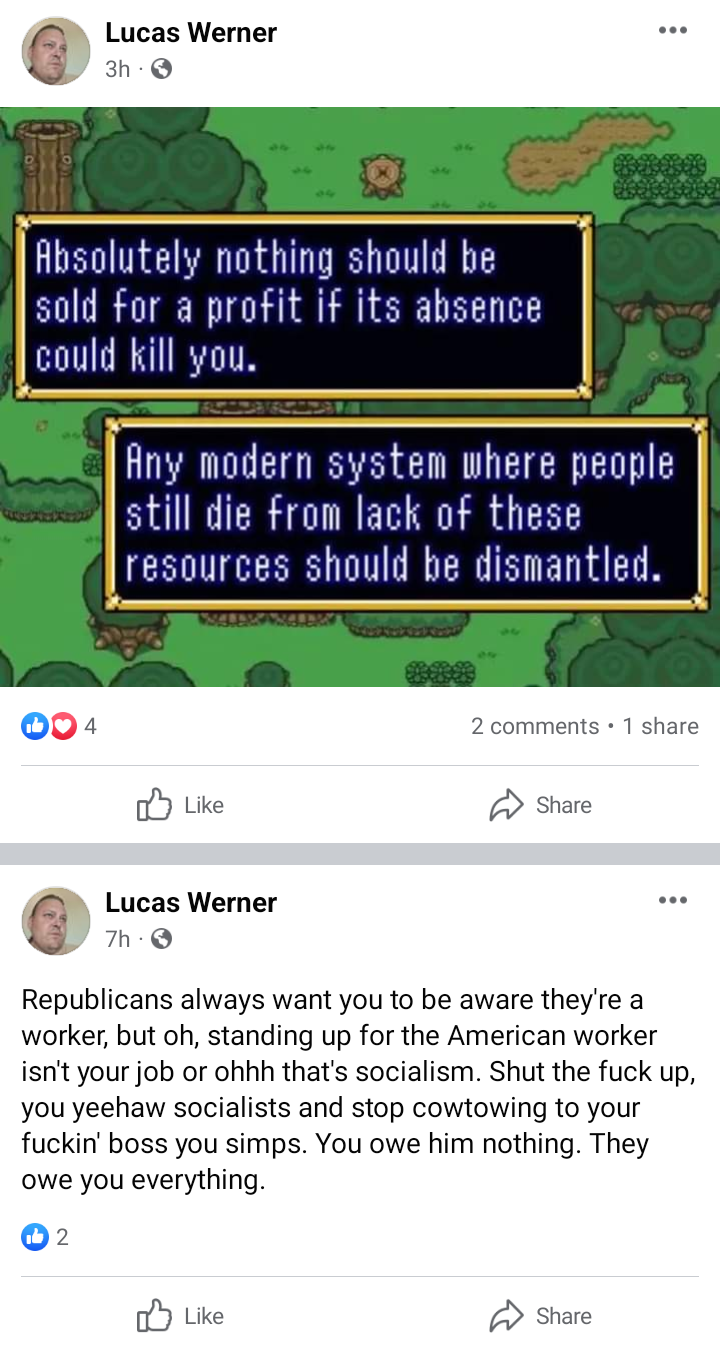The width and height of the screenshot is (720, 1346).
Task: See who reacted to the meme post
Action: point(59,726)
